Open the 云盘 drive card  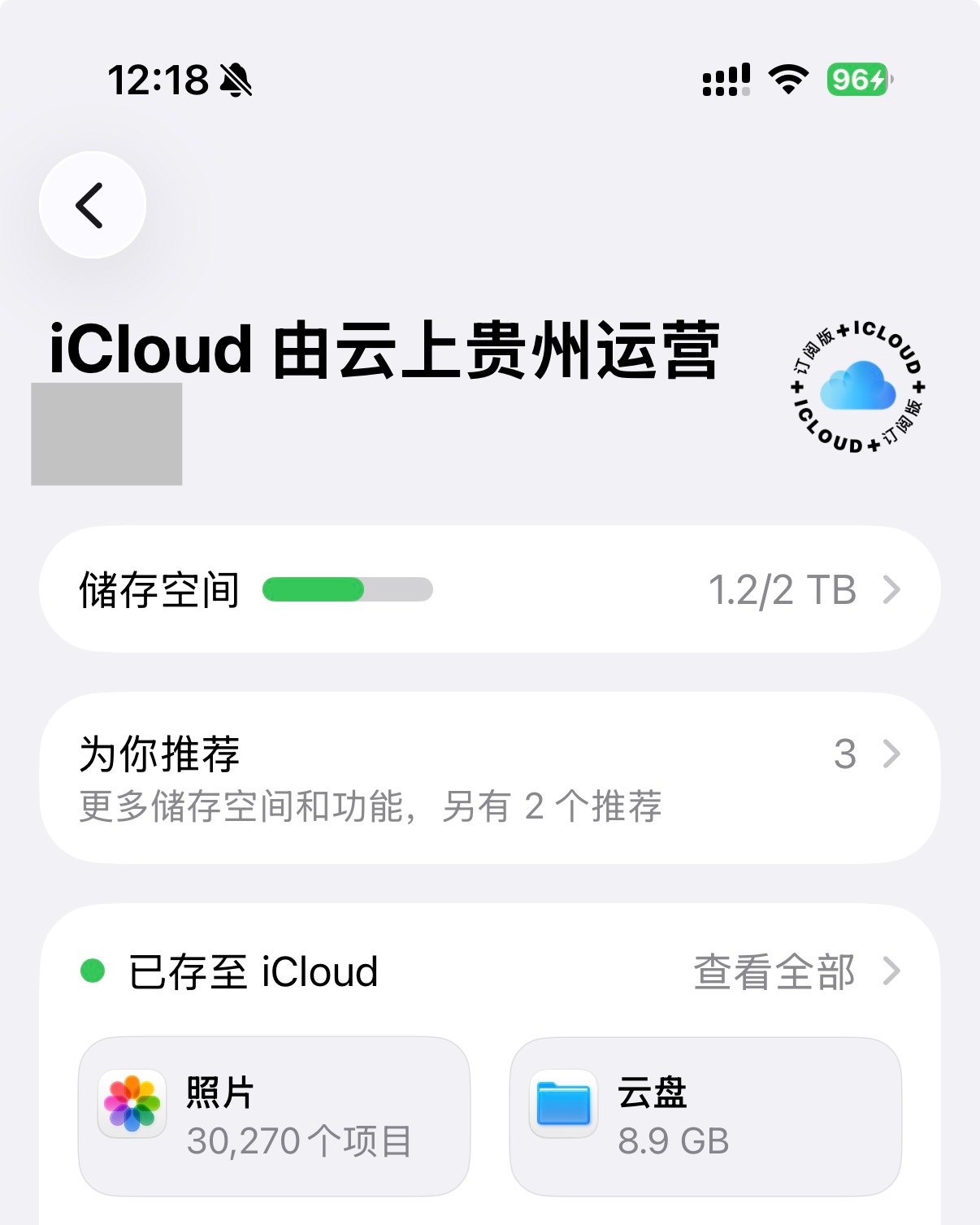point(705,1116)
